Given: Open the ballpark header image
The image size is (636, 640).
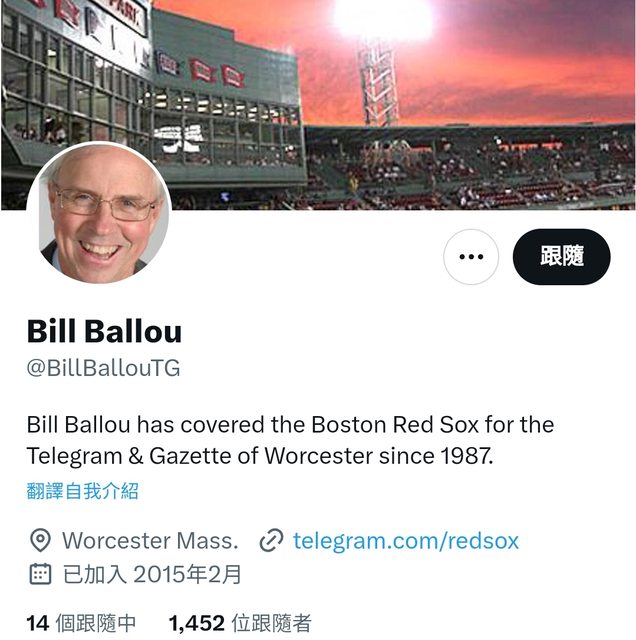Looking at the screenshot, I should tap(400, 100).
